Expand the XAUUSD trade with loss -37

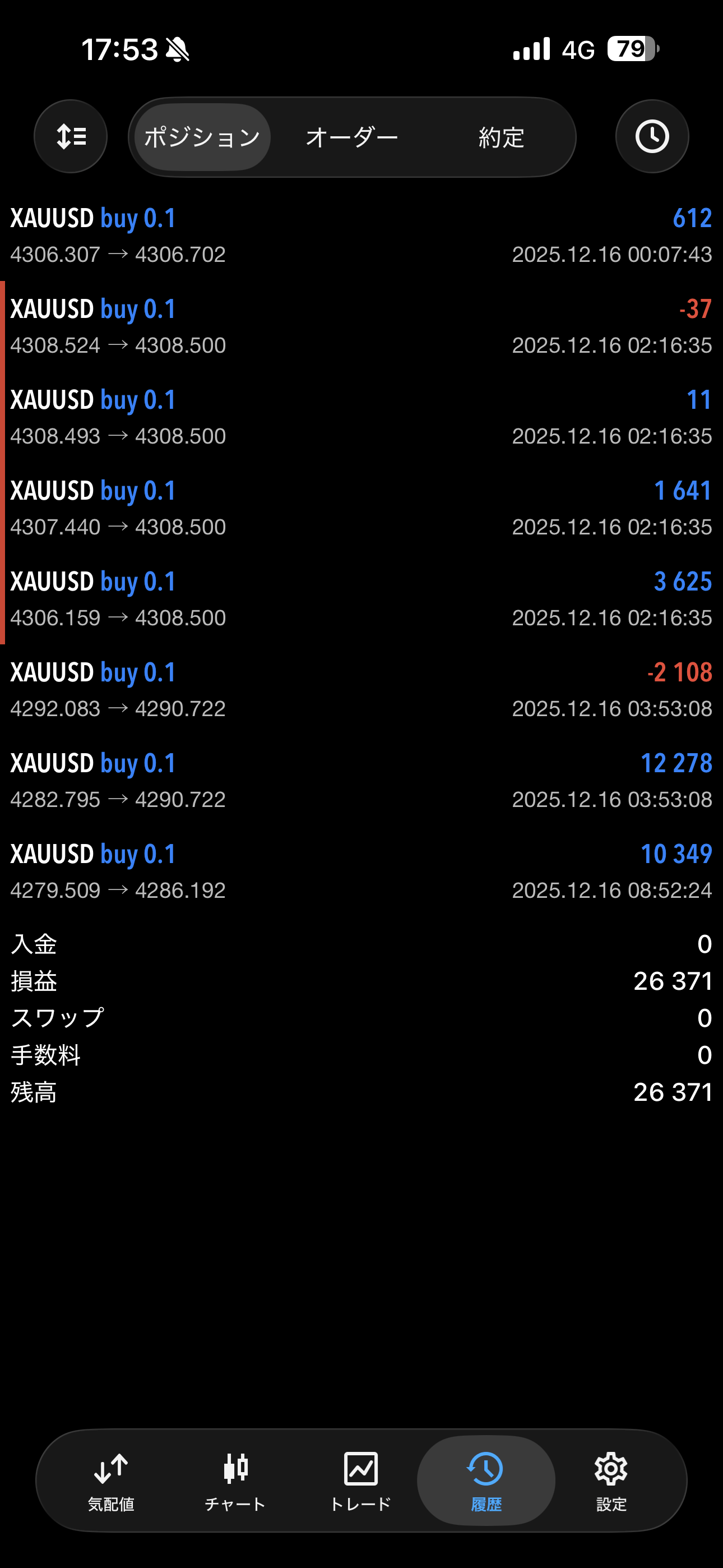pyautogui.click(x=361, y=327)
